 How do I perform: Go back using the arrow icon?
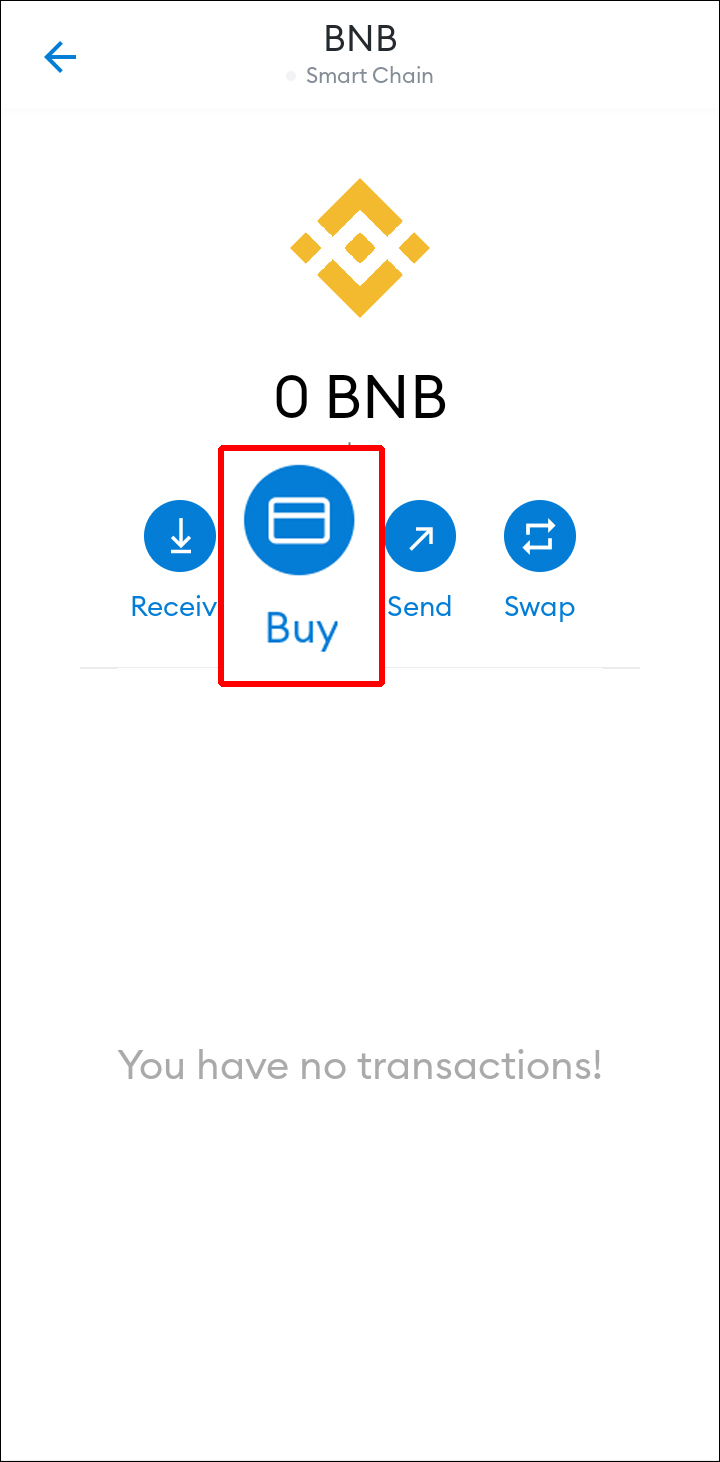(x=60, y=58)
